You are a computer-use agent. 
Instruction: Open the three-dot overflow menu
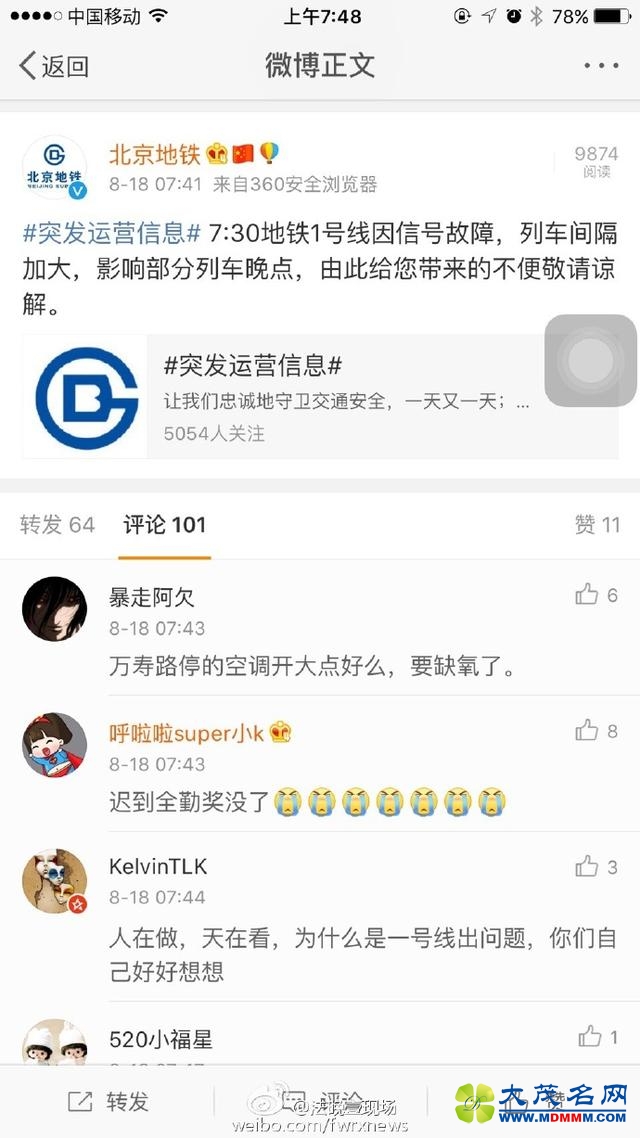601,66
